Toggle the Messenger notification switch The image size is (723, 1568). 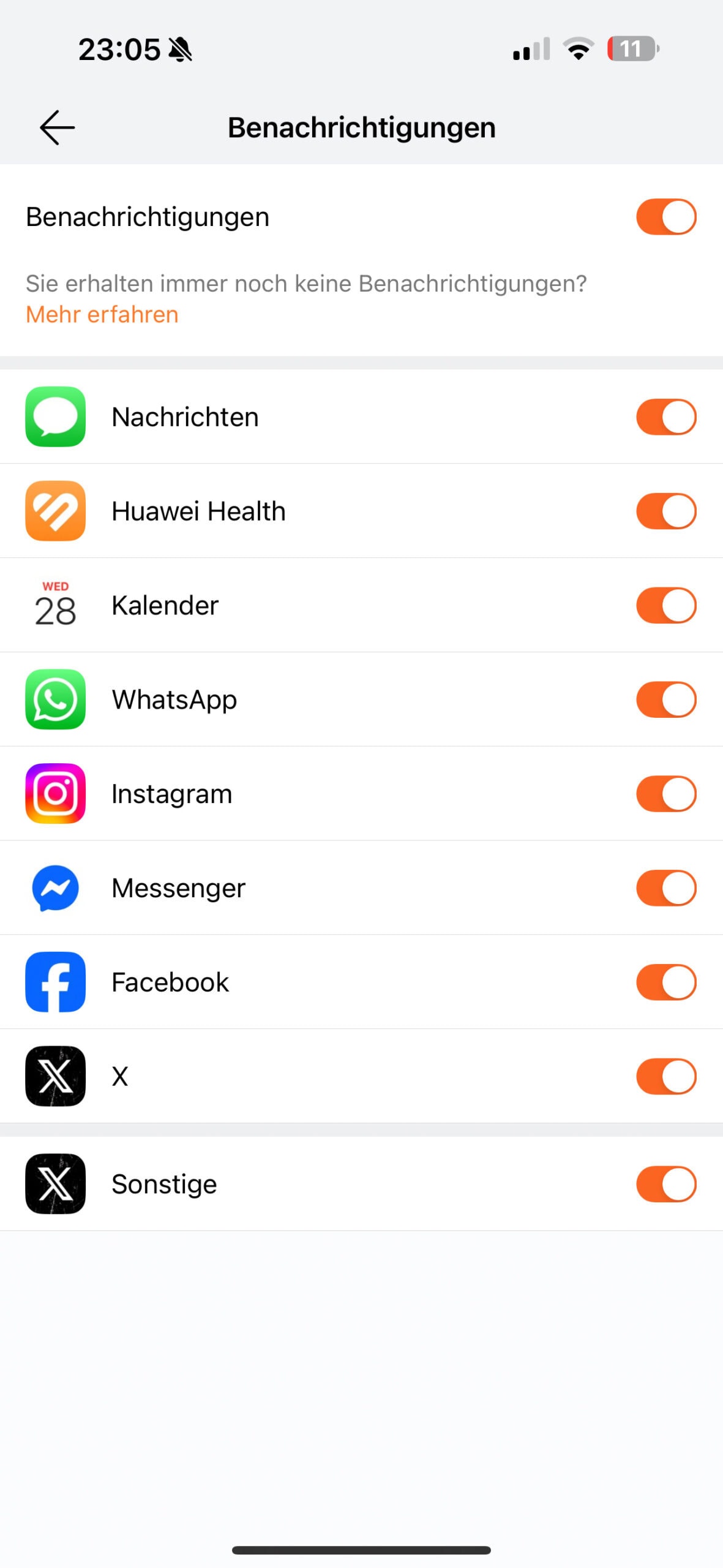[665, 888]
